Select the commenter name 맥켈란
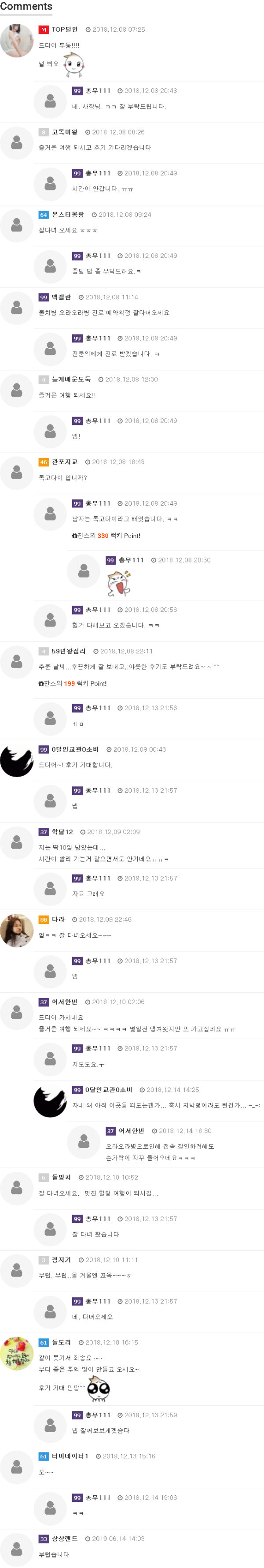 tap(61, 297)
